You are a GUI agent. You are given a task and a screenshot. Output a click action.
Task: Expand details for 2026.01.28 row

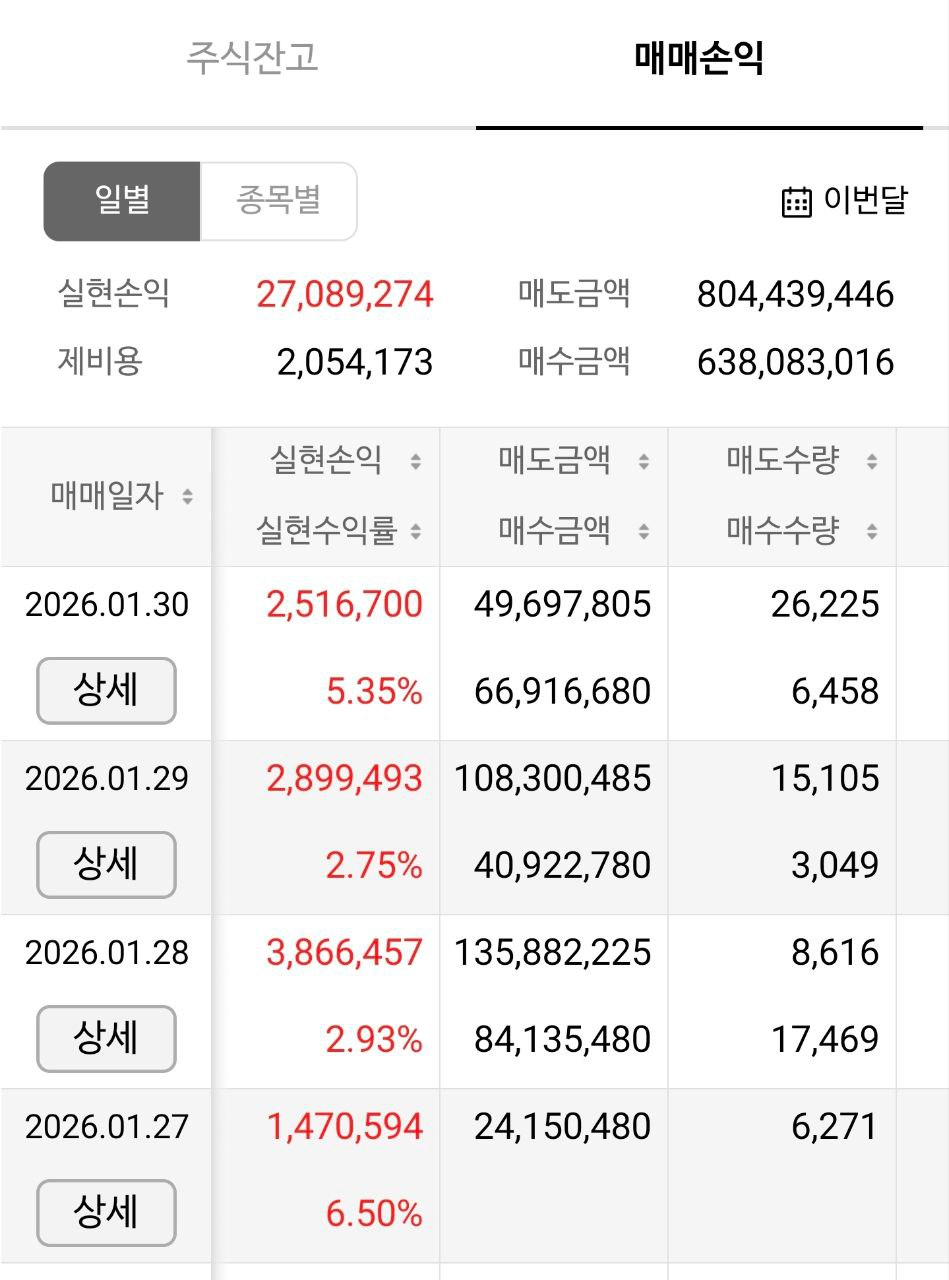106,1039
